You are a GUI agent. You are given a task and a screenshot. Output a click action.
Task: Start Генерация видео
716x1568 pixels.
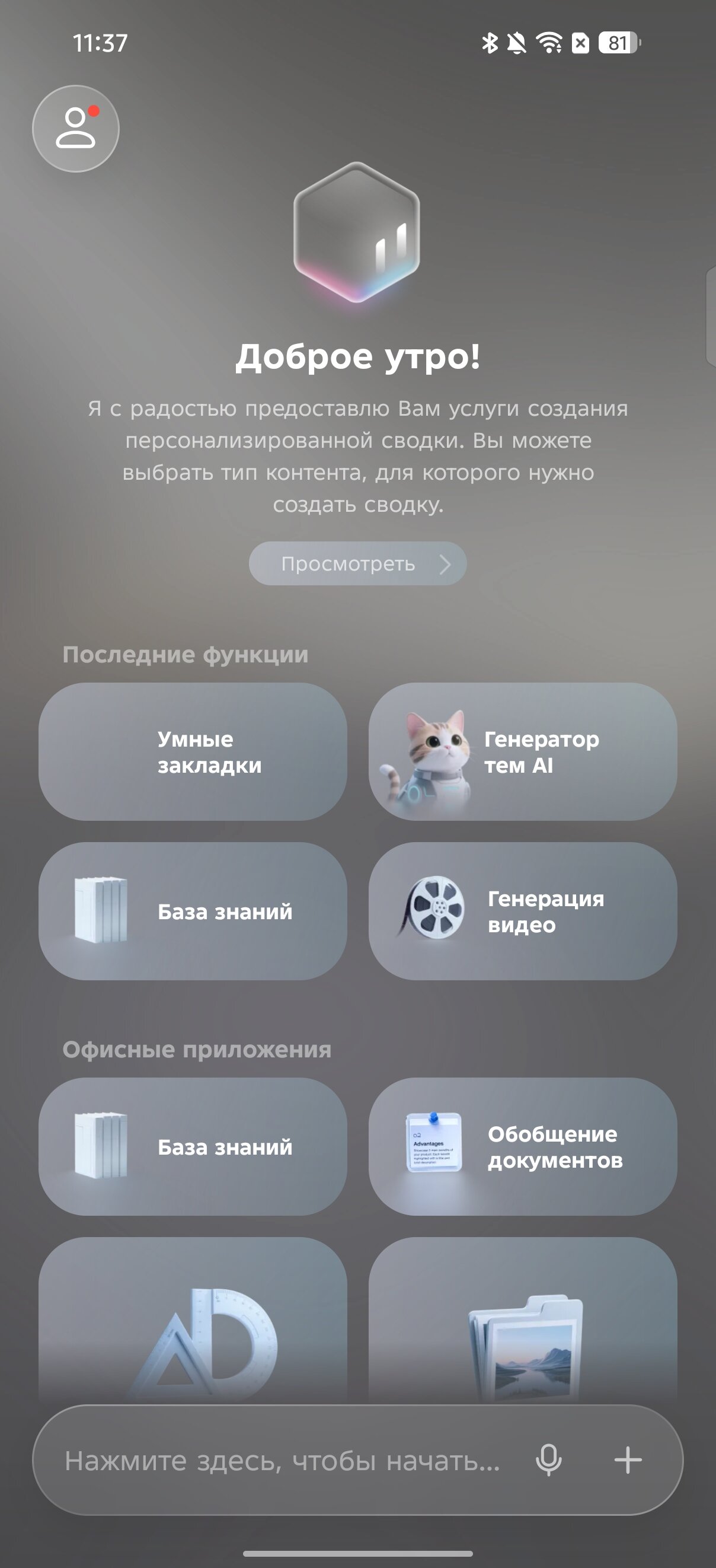[x=523, y=912]
